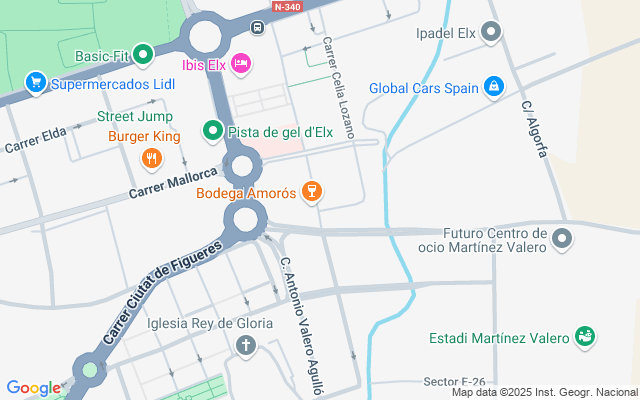The image size is (640, 400).
Task: Select the bus stop icon near N-340
Action: click(257, 28)
